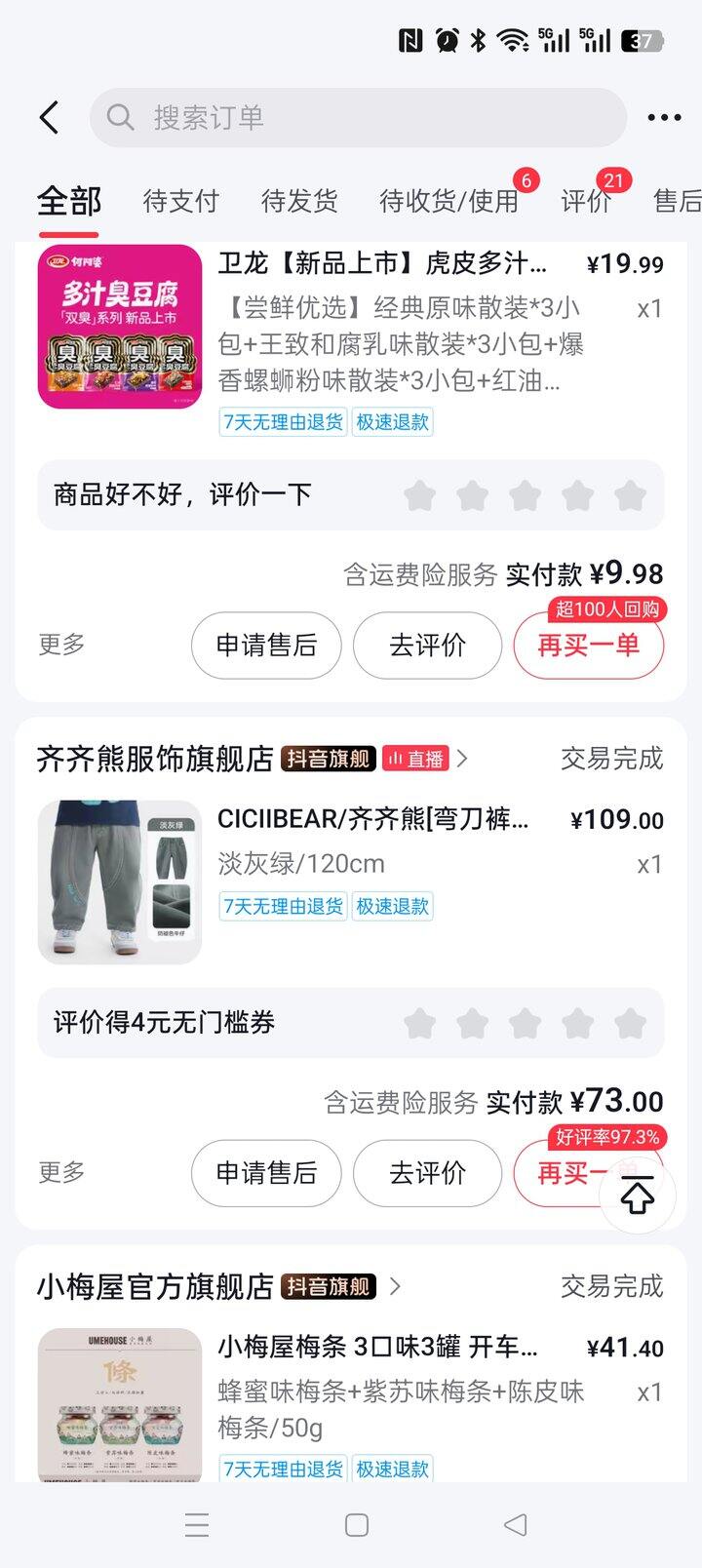Switch to the 待发货 tab
This screenshot has width=702, height=1568.
299,201
